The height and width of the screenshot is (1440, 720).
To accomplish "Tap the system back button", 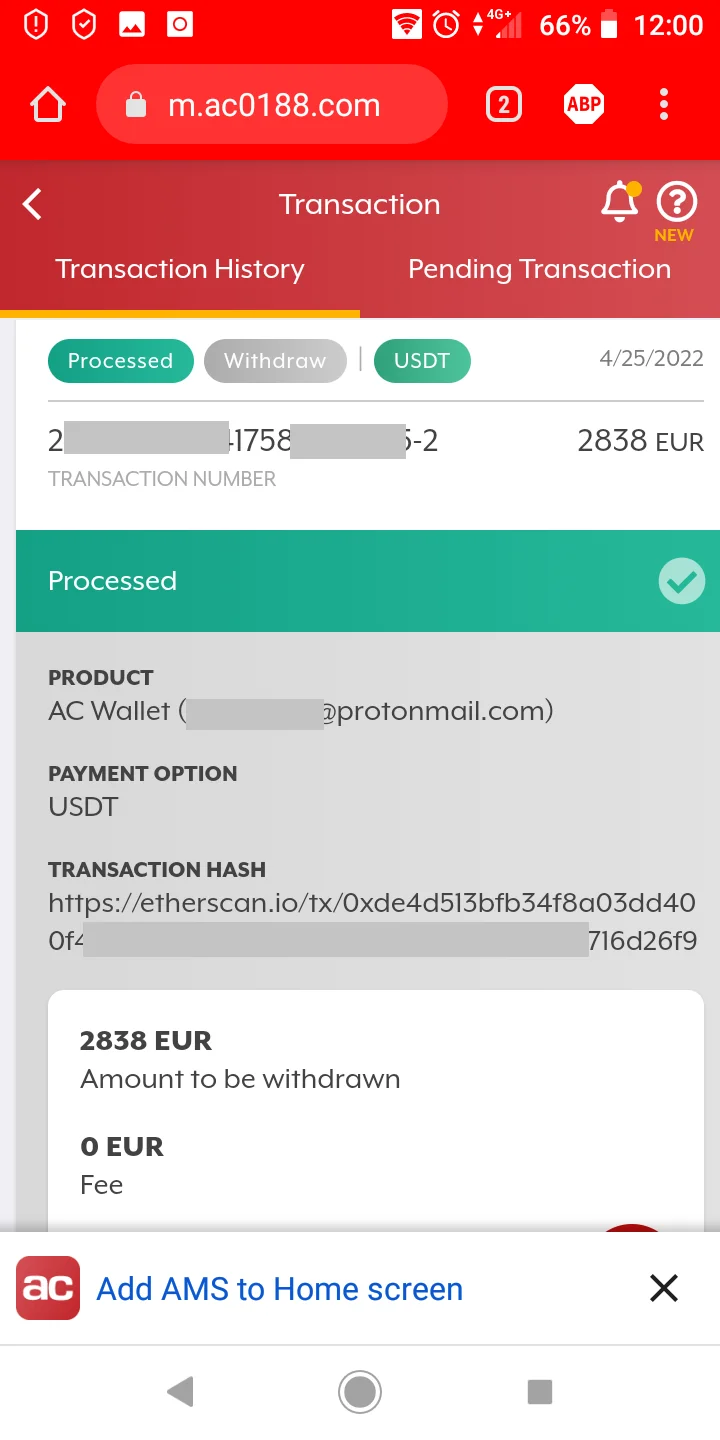I will pyautogui.click(x=180, y=1391).
